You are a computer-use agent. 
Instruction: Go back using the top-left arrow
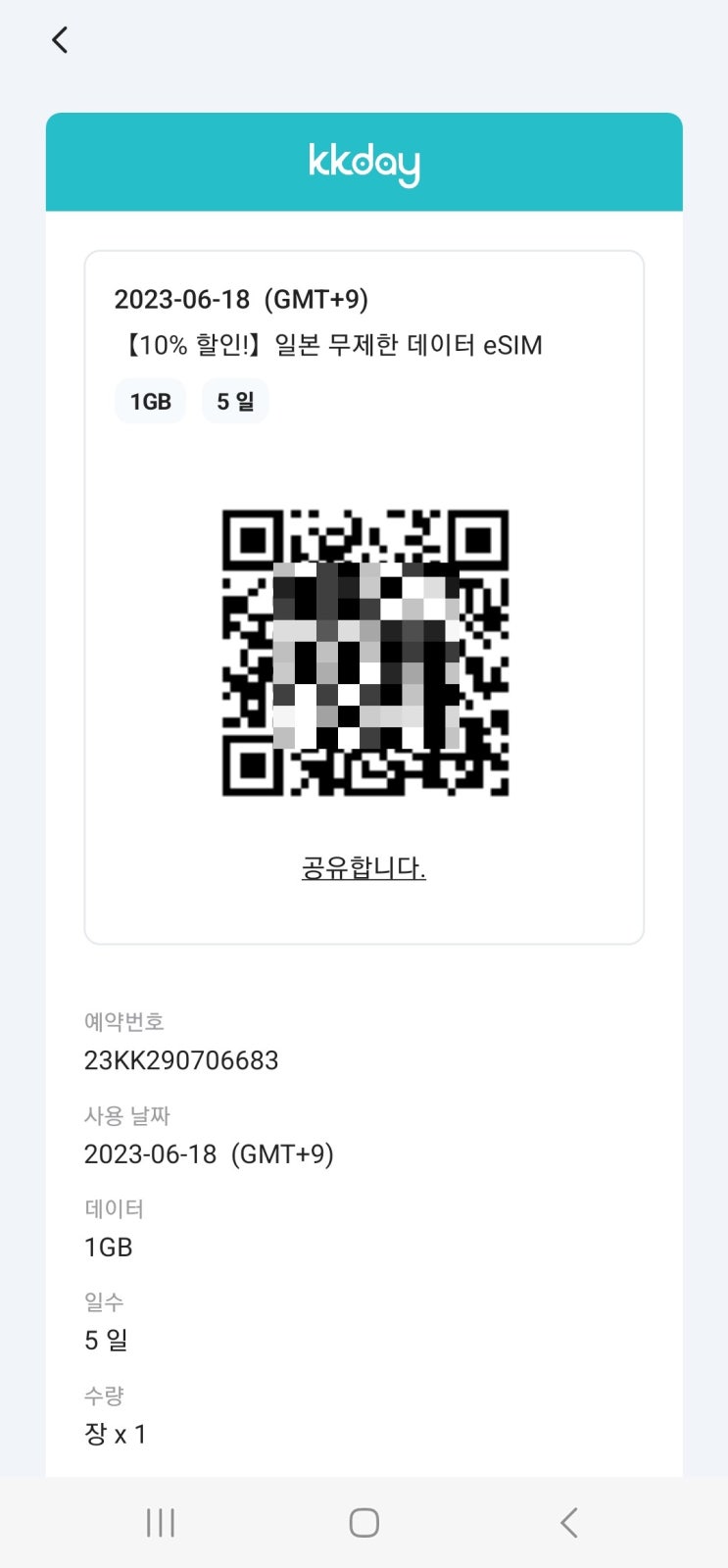click(x=60, y=40)
